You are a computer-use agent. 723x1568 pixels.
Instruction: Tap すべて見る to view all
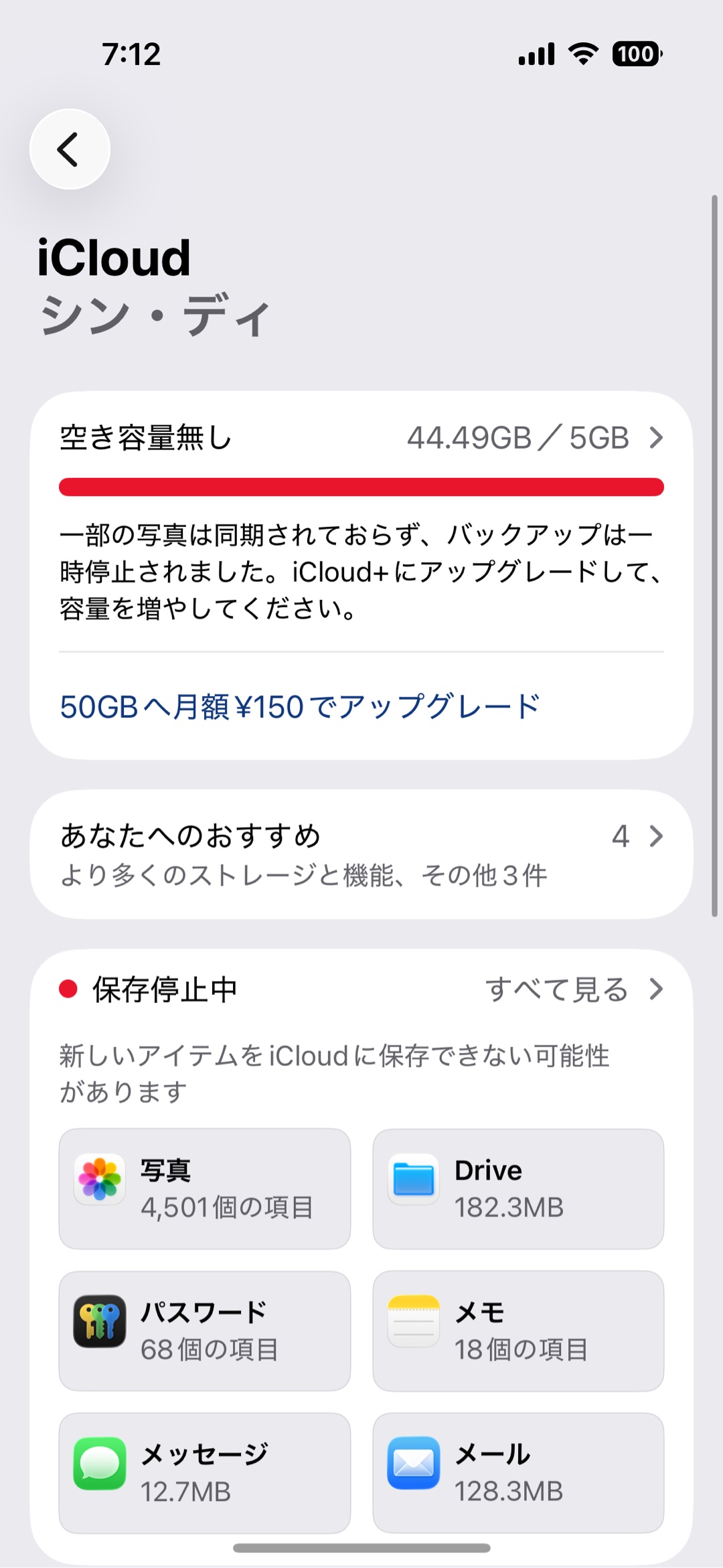(573, 990)
